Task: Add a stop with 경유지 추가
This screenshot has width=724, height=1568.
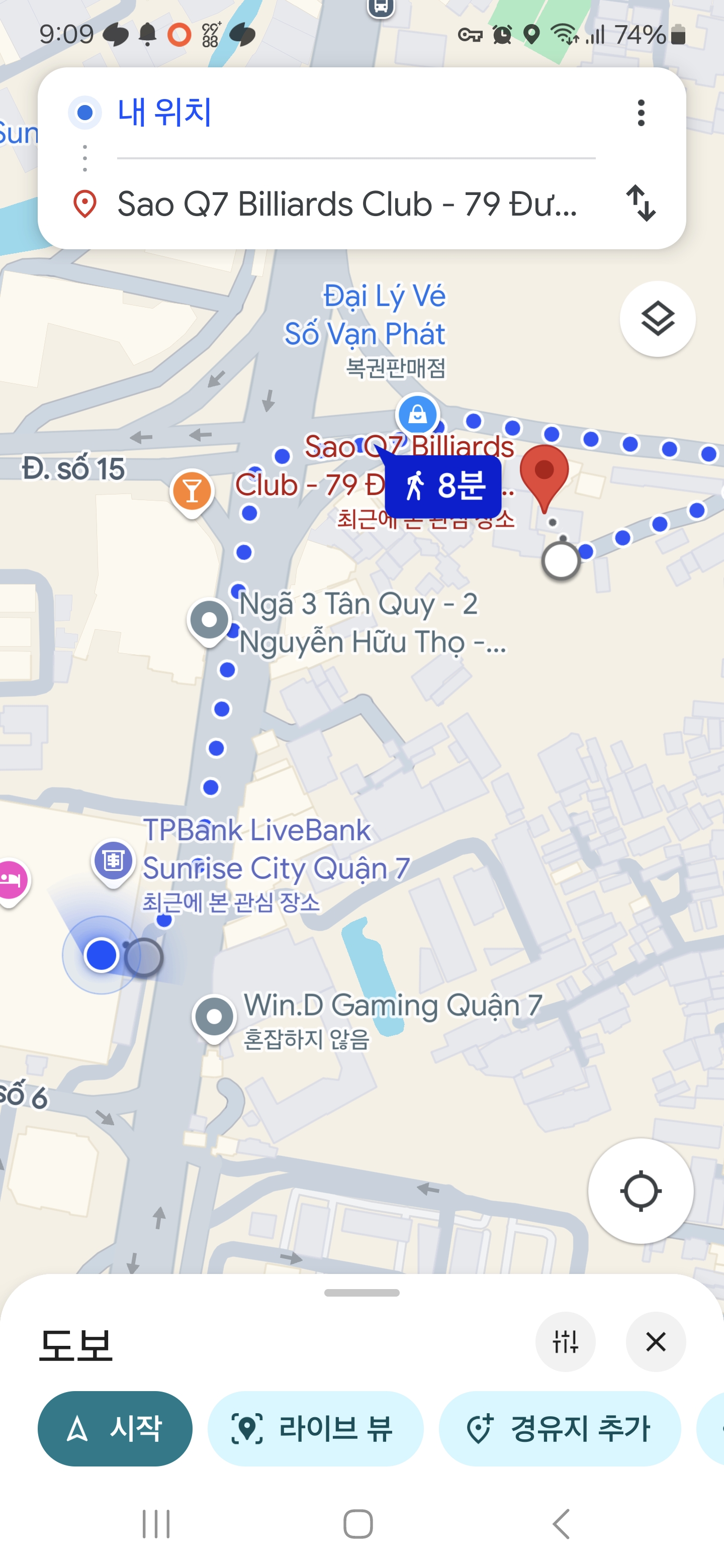Action: (560, 1428)
